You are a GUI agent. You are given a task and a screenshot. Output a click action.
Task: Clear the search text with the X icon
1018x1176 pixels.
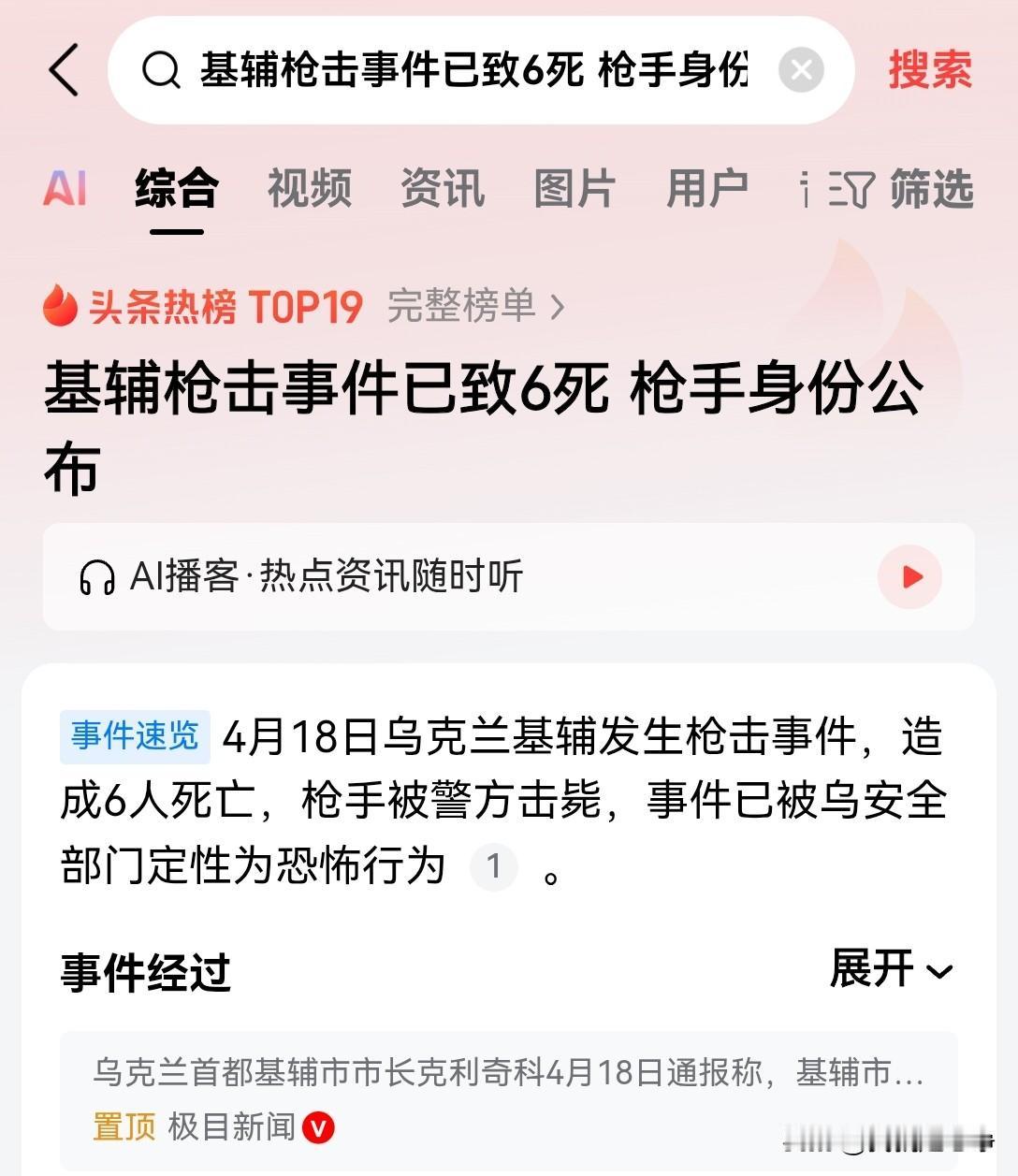point(800,70)
